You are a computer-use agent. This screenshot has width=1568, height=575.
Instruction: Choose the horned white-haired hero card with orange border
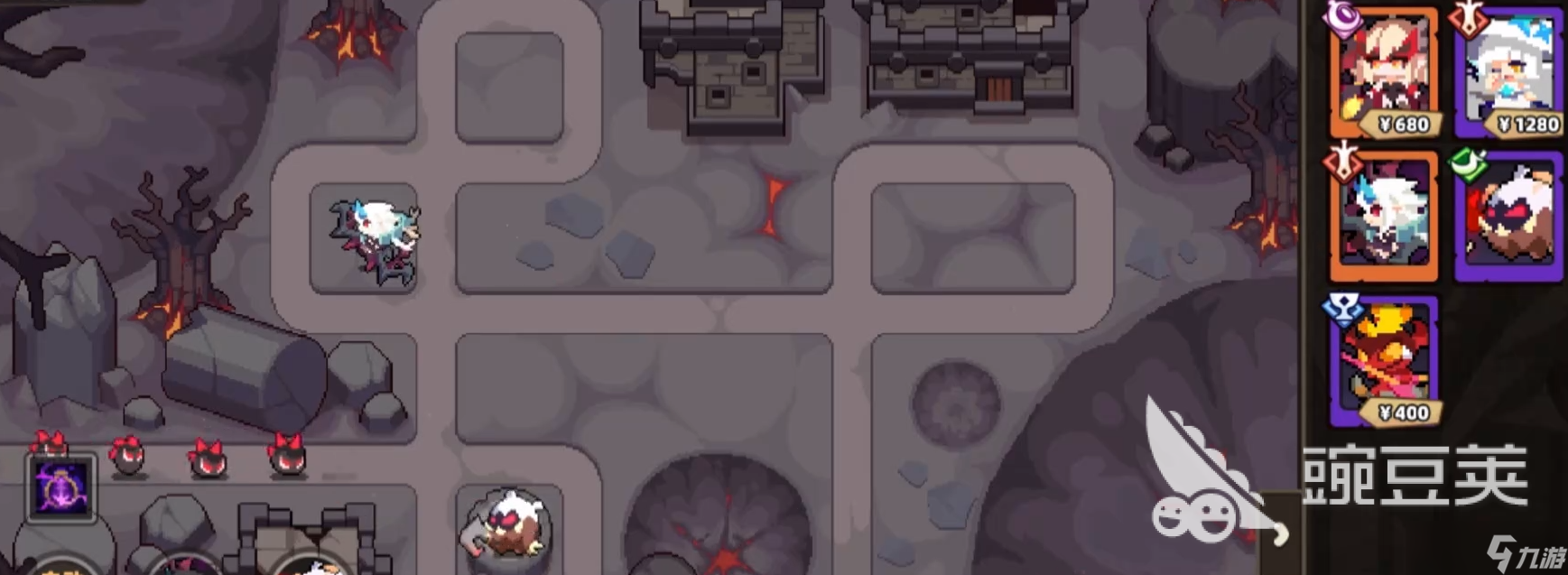(1384, 217)
